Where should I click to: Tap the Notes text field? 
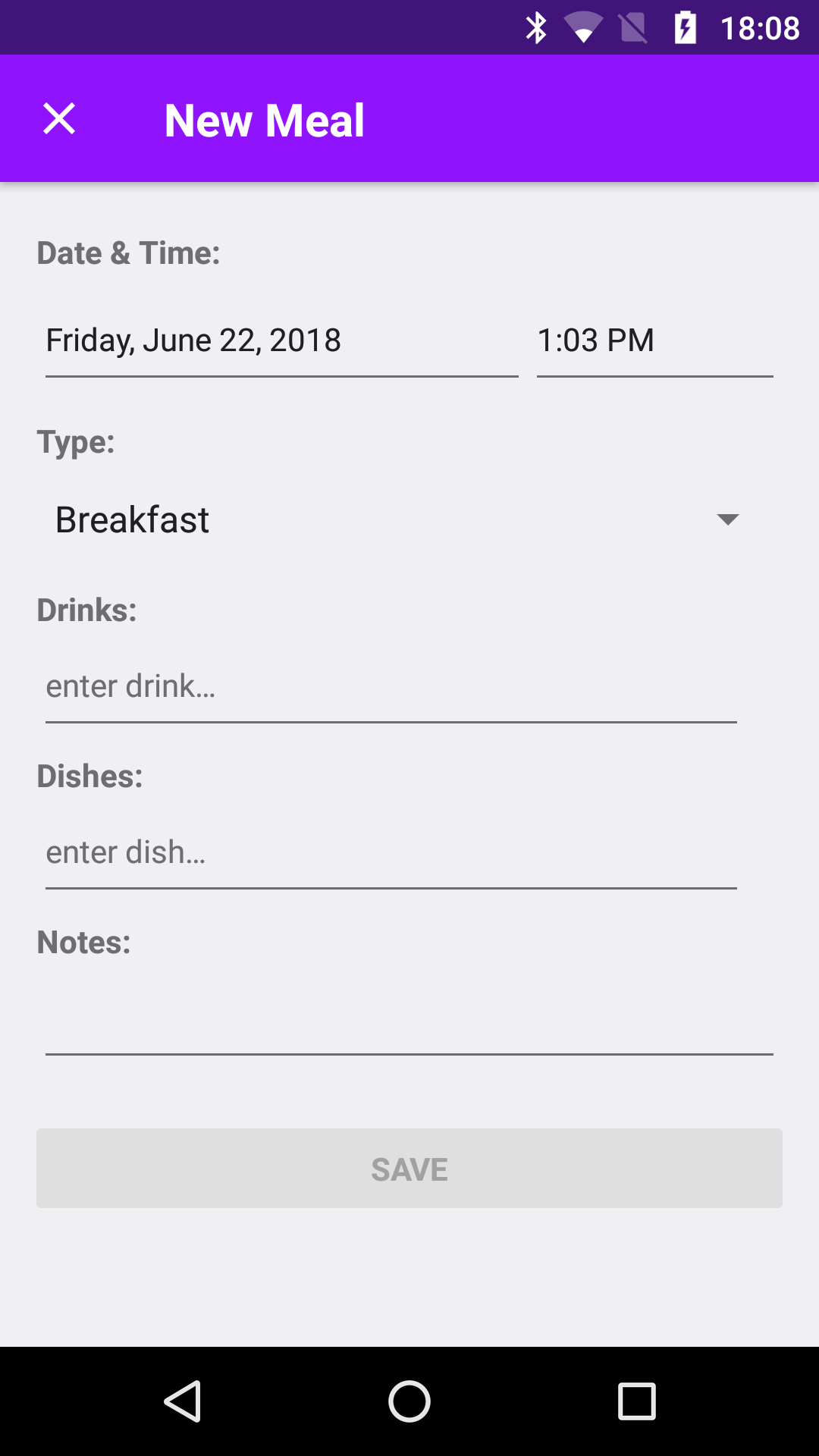tap(409, 1020)
